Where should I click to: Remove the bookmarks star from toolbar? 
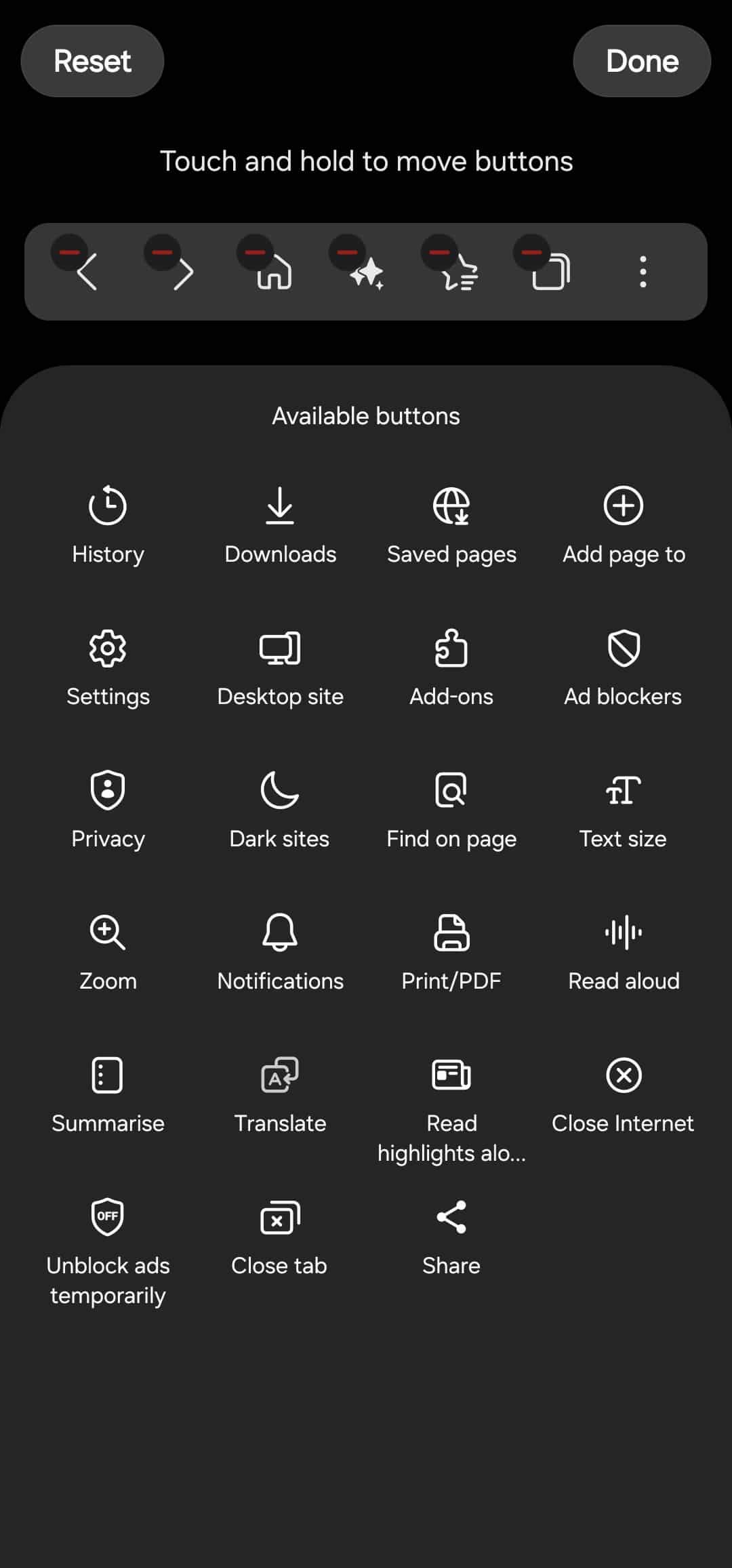coord(439,252)
